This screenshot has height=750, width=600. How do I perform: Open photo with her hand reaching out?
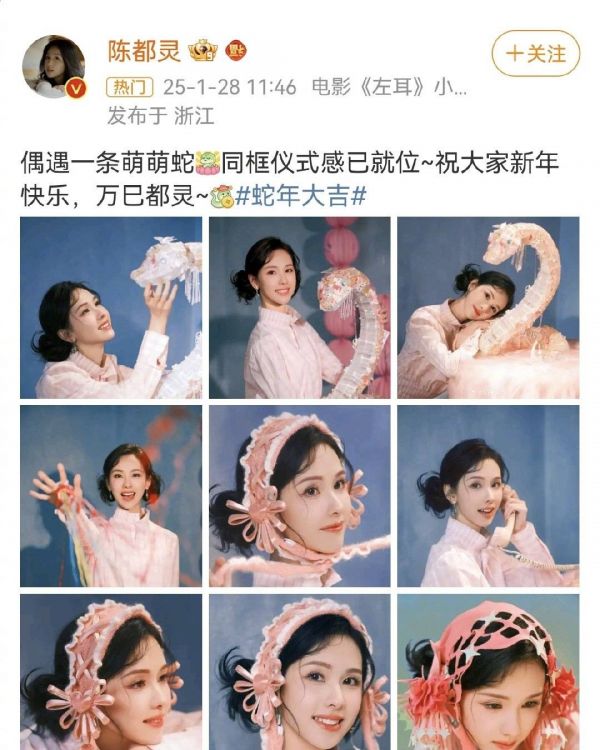pyautogui.click(x=110, y=495)
